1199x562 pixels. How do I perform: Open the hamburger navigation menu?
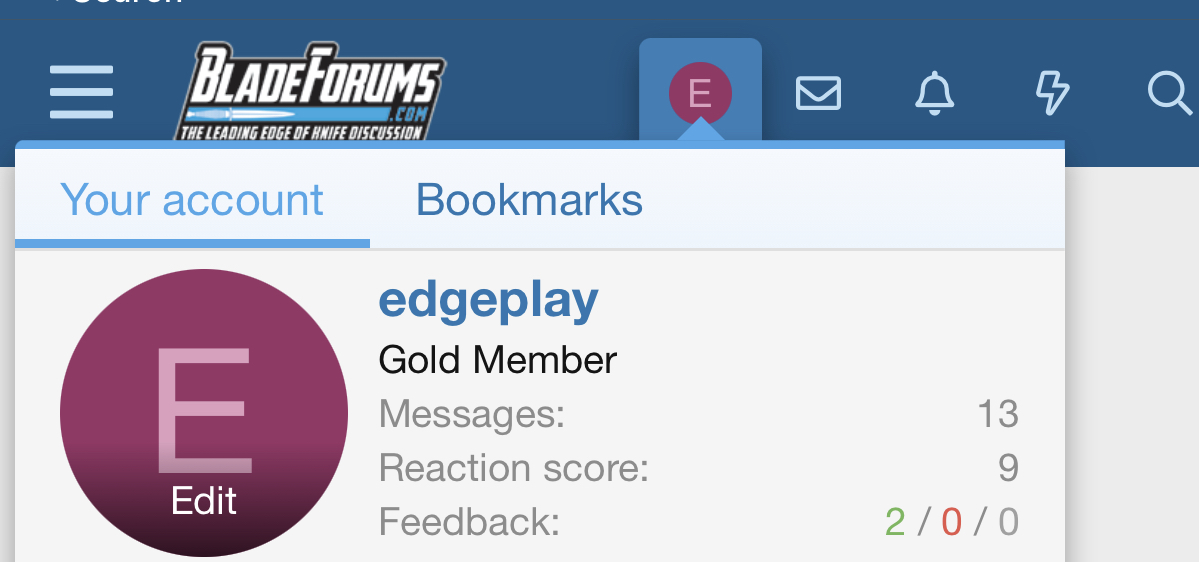[x=81, y=92]
